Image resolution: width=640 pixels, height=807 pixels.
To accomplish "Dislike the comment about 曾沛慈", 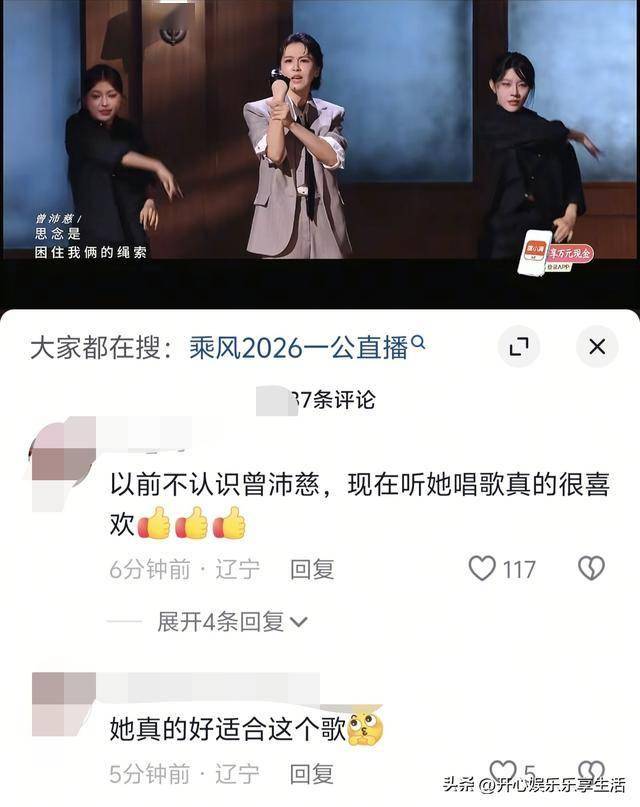I will click(x=591, y=569).
